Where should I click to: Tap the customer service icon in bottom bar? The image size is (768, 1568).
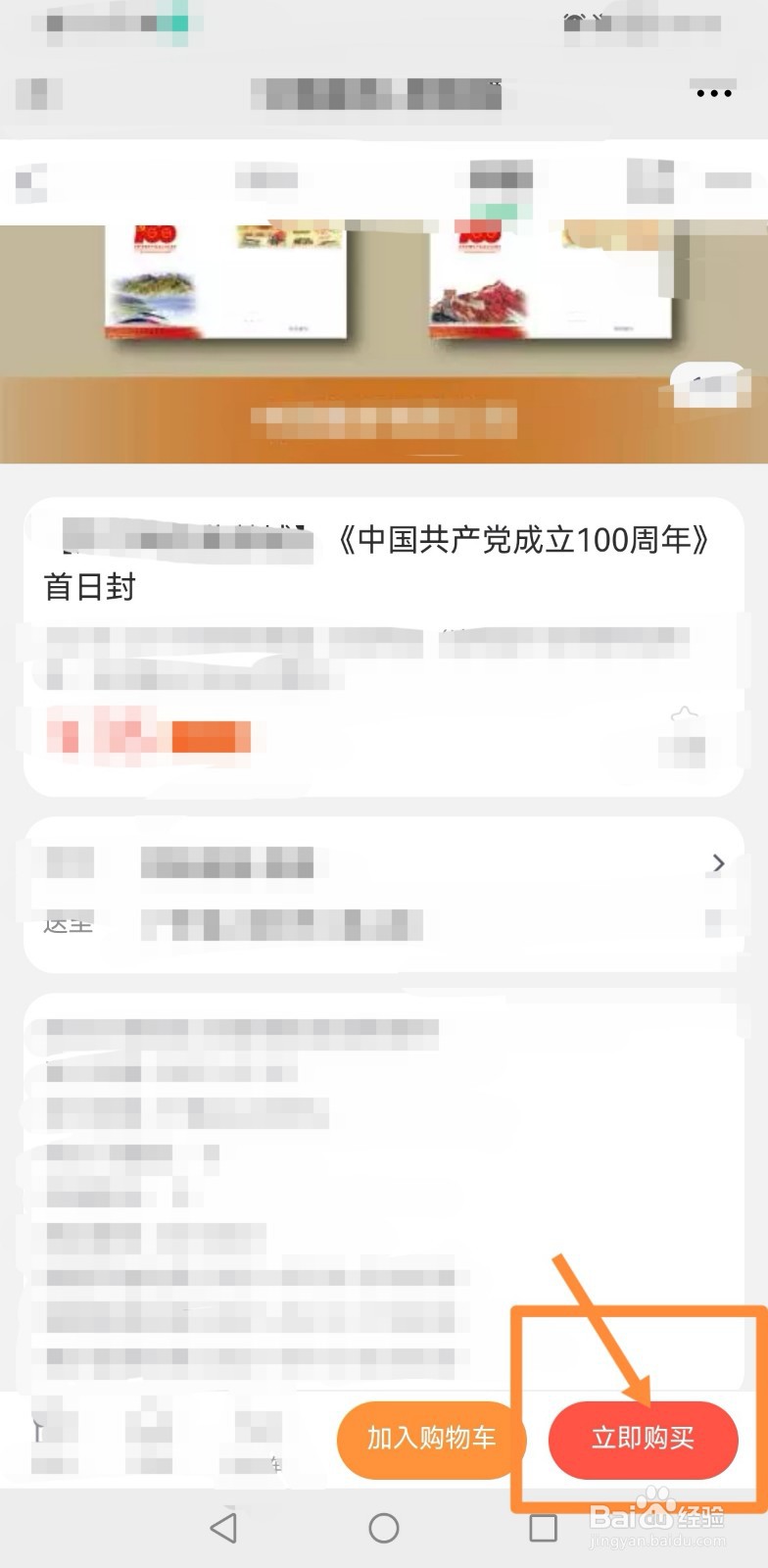click(147, 1436)
